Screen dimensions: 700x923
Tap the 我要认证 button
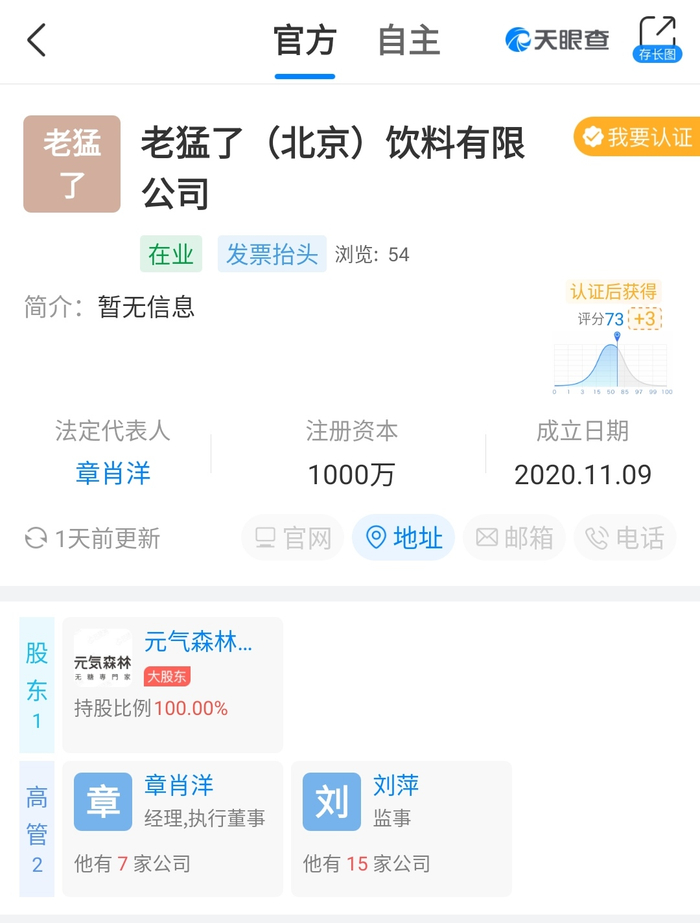637,137
